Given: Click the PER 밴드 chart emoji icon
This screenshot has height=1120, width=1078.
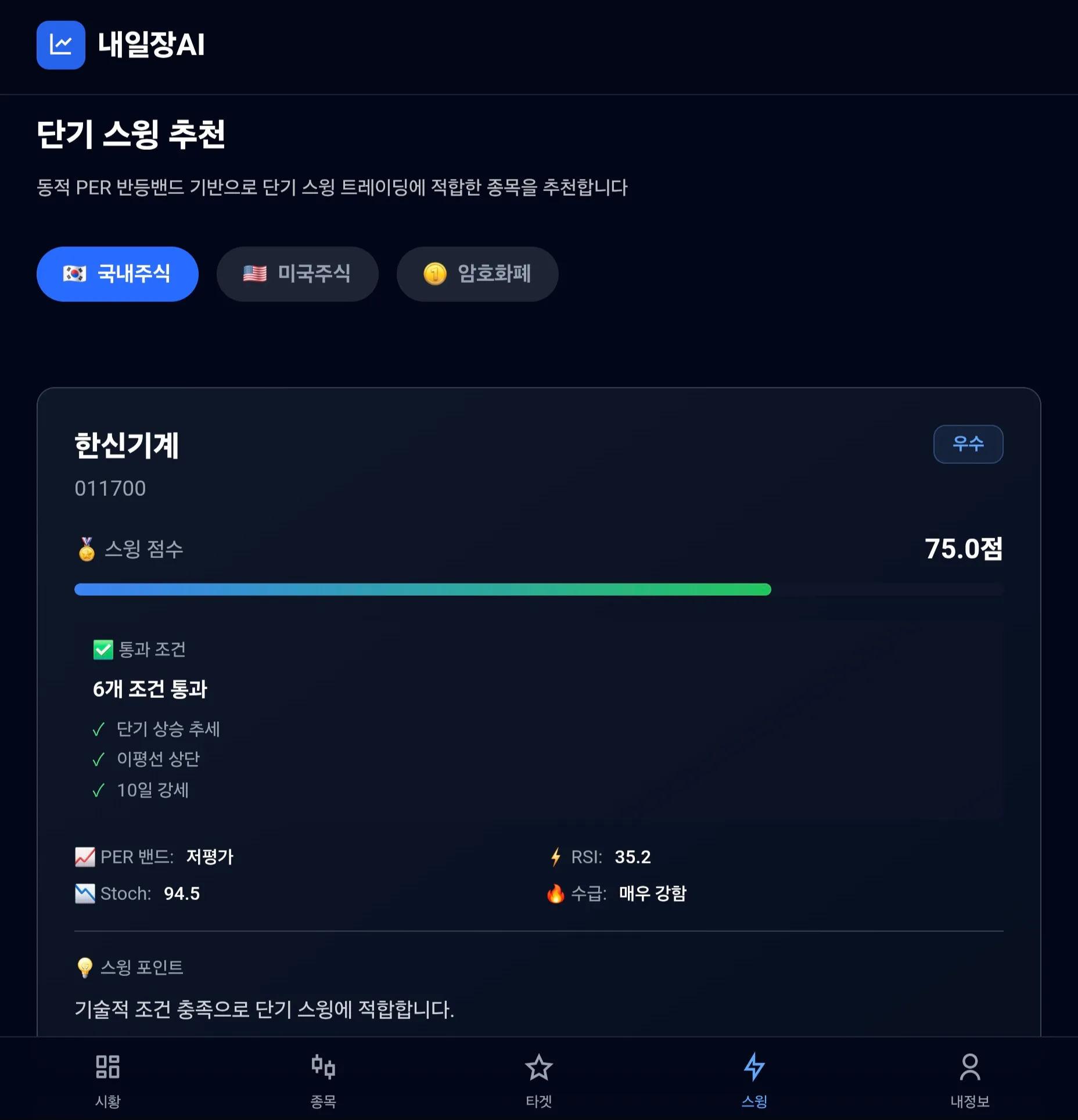Looking at the screenshot, I should point(85,856).
